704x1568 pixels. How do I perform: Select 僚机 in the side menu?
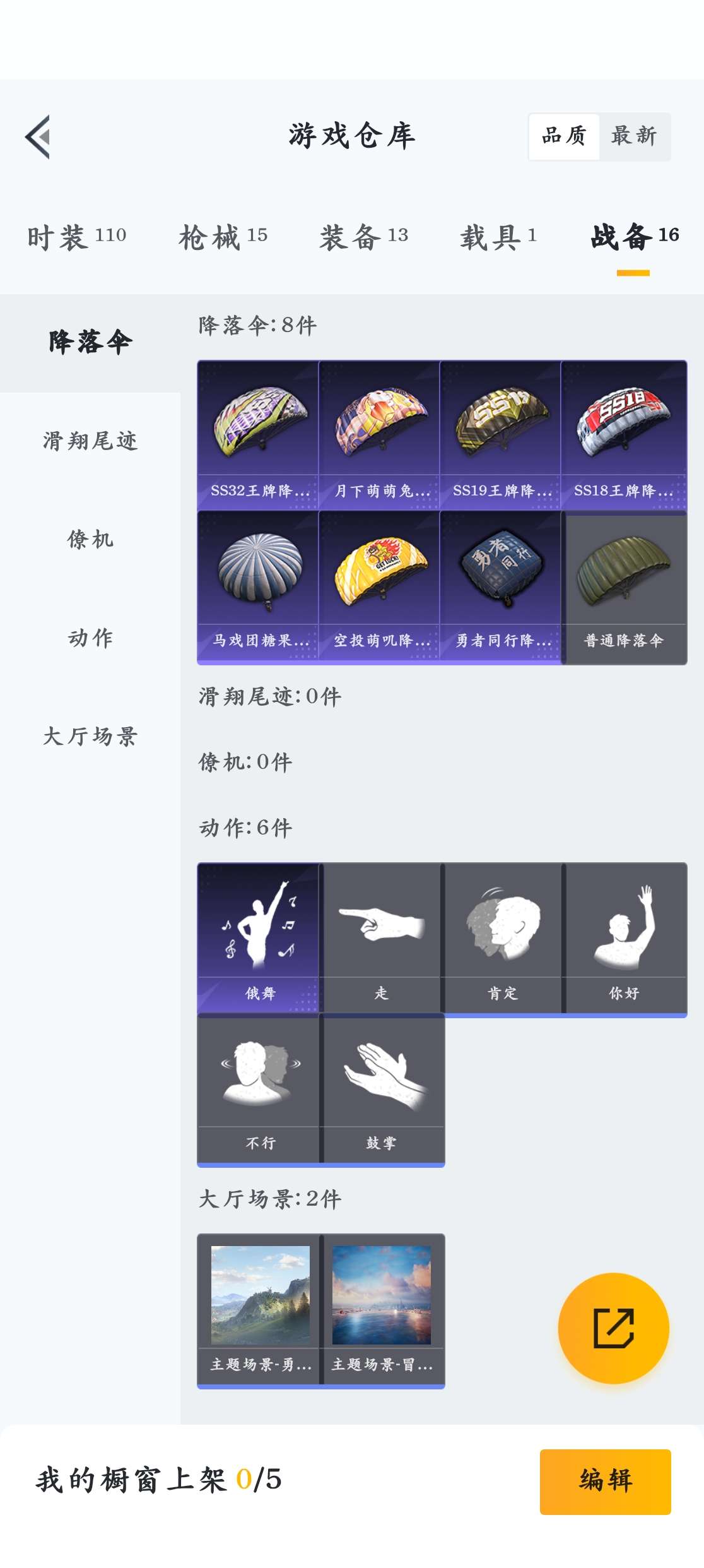(90, 540)
